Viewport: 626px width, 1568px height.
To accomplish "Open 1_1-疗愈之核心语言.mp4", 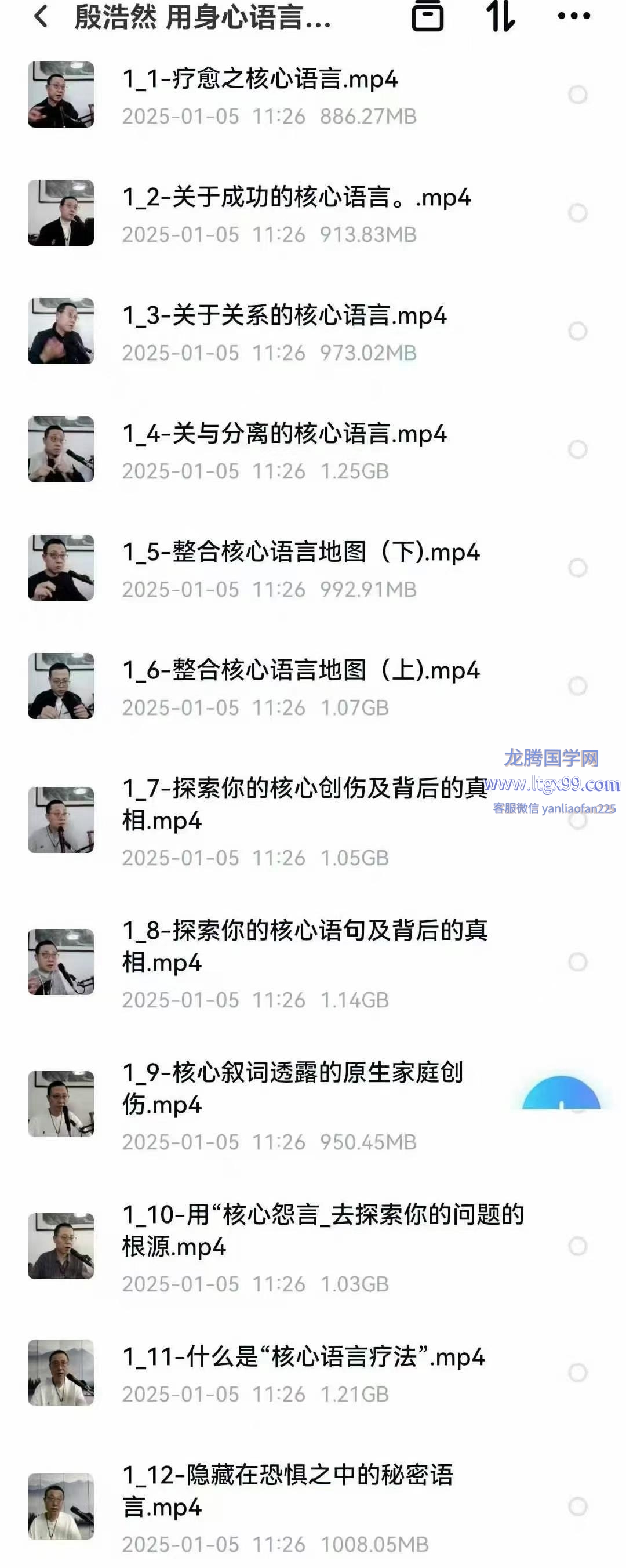I will (260, 80).
